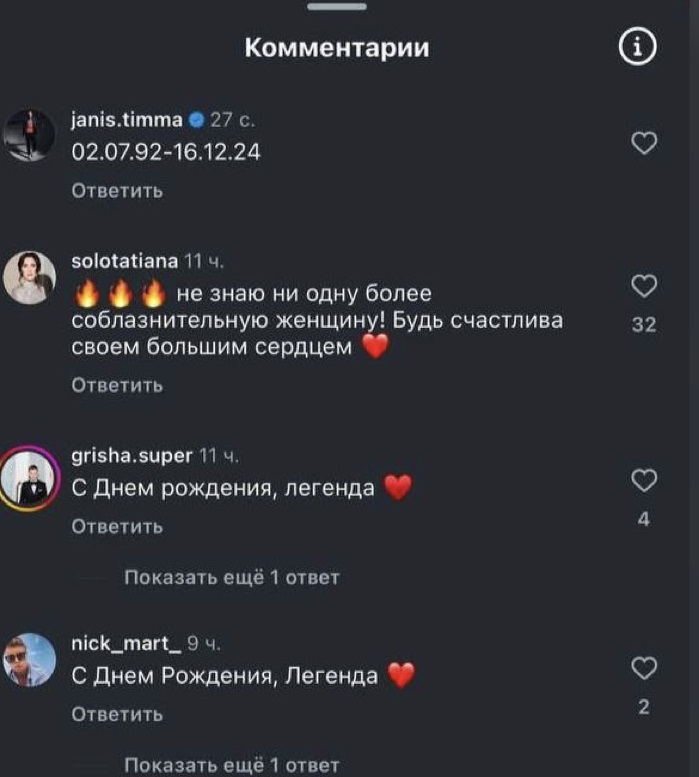The width and height of the screenshot is (699, 777).
Task: Reply to solotatiana's comment
Action: pyautogui.click(x=117, y=385)
